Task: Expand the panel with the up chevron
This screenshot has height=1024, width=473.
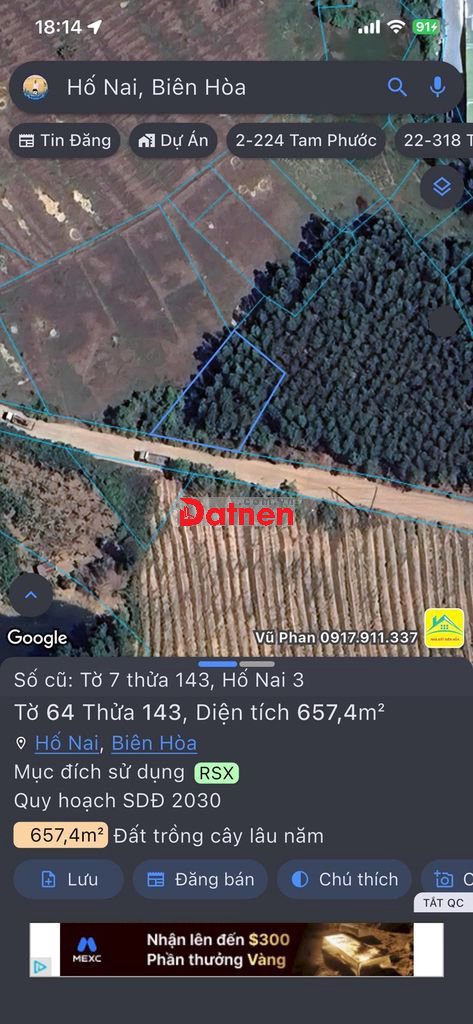Action: (31, 595)
